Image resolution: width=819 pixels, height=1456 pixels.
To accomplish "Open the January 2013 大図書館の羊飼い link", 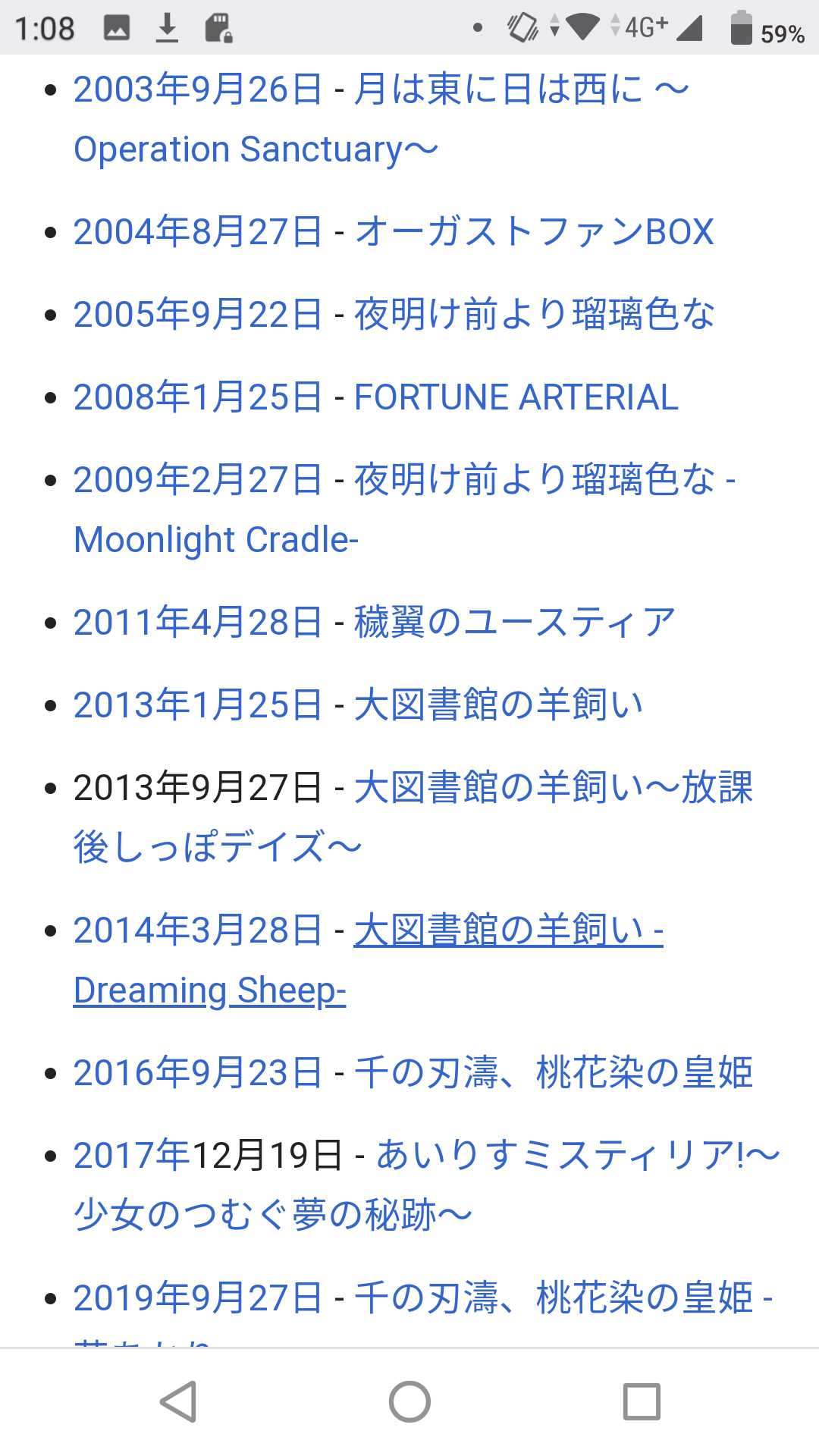I will tap(498, 705).
